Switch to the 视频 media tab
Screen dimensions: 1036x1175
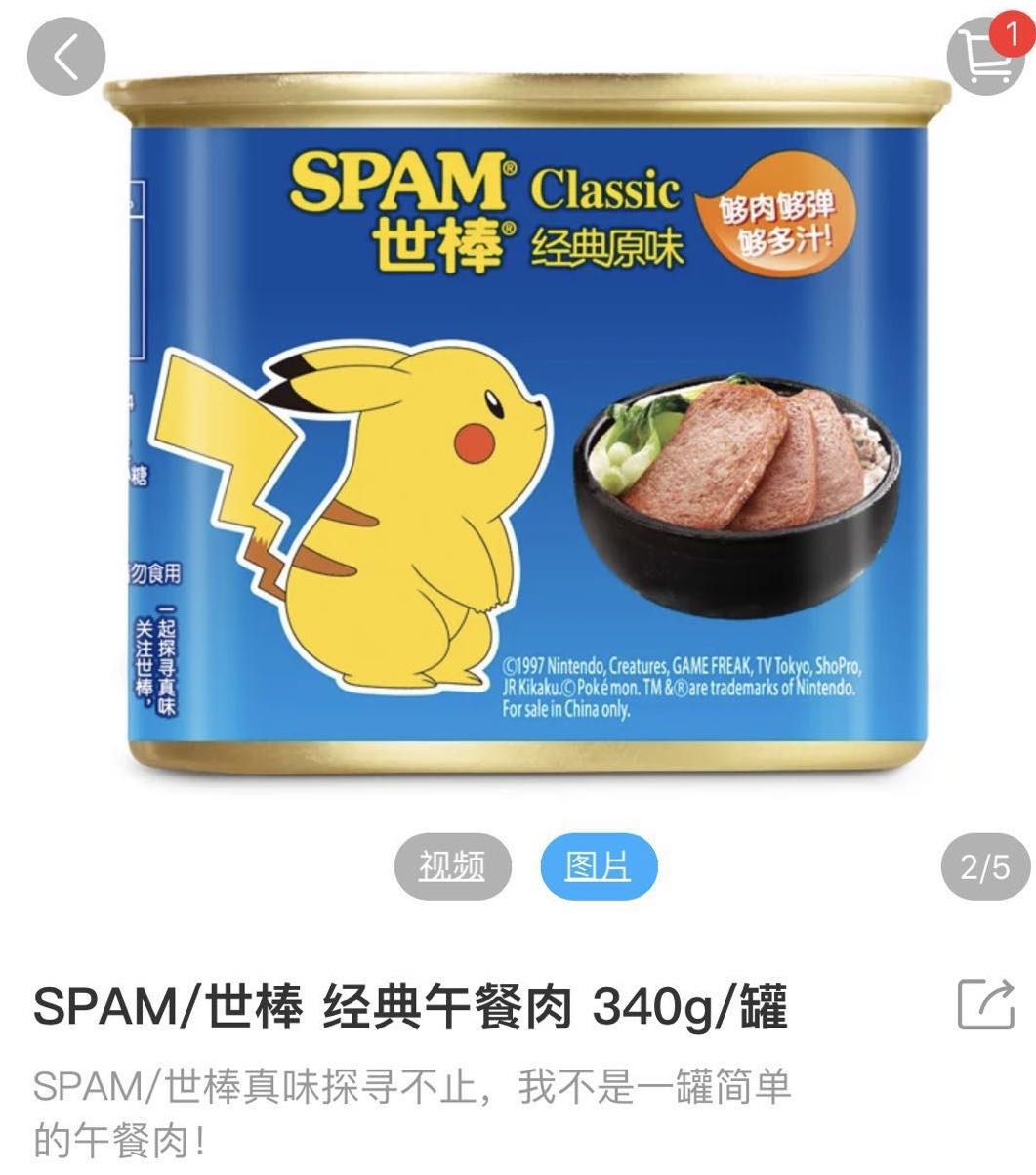click(x=452, y=866)
